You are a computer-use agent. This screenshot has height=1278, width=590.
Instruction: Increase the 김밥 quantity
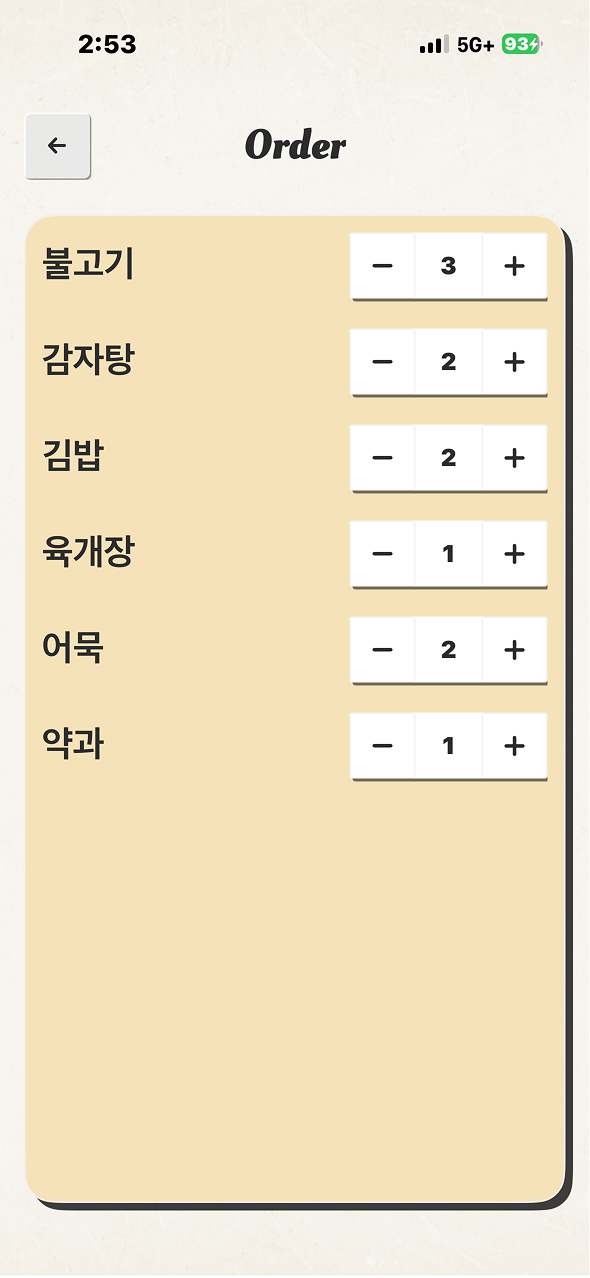(x=514, y=458)
